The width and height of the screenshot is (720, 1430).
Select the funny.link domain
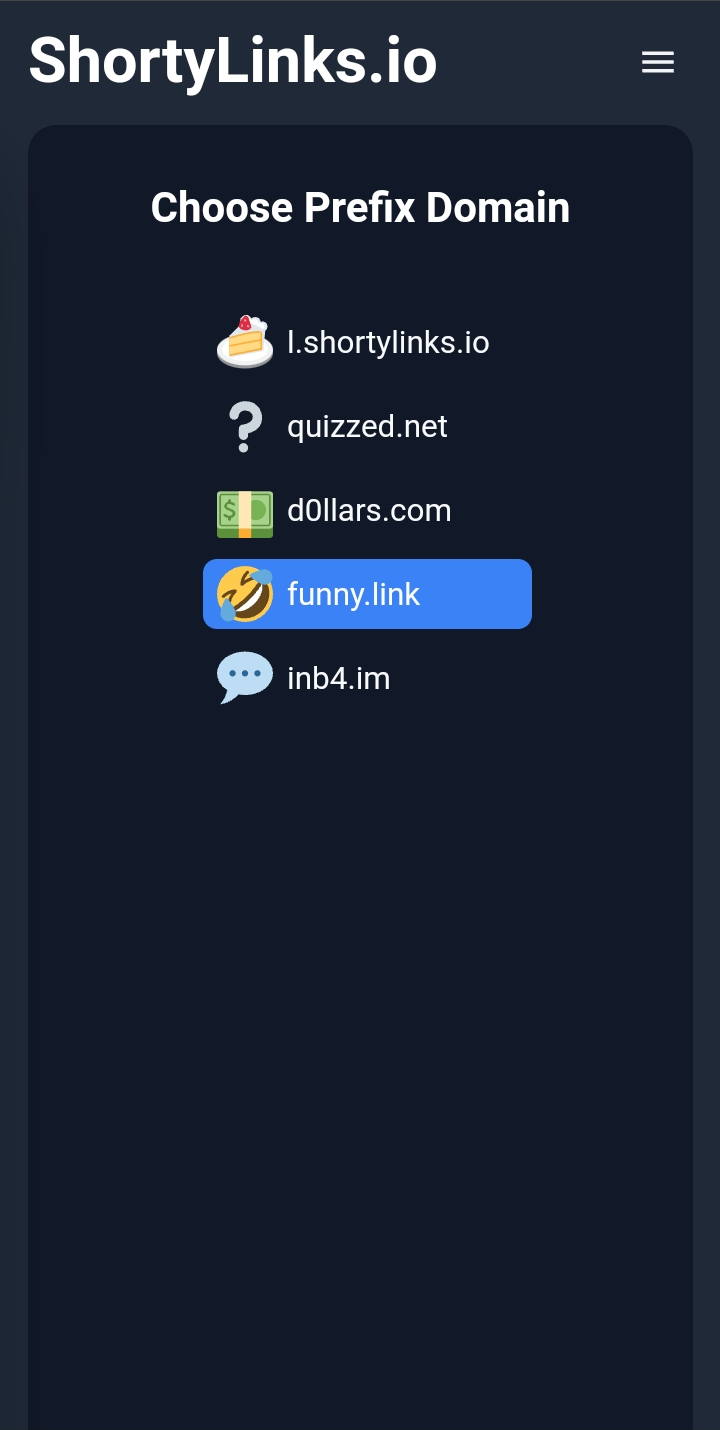(x=366, y=594)
